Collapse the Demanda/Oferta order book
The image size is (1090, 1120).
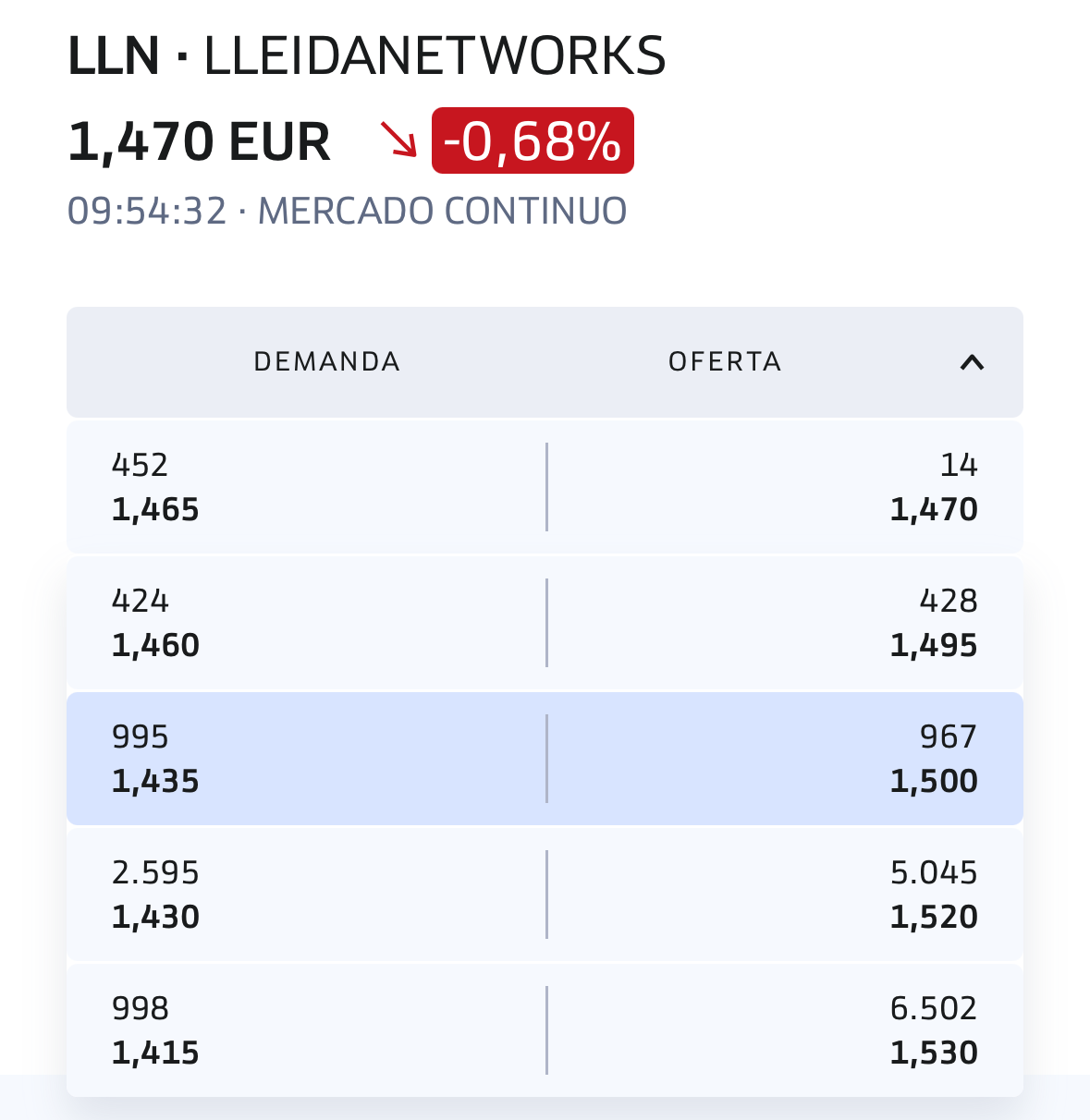coord(971,362)
